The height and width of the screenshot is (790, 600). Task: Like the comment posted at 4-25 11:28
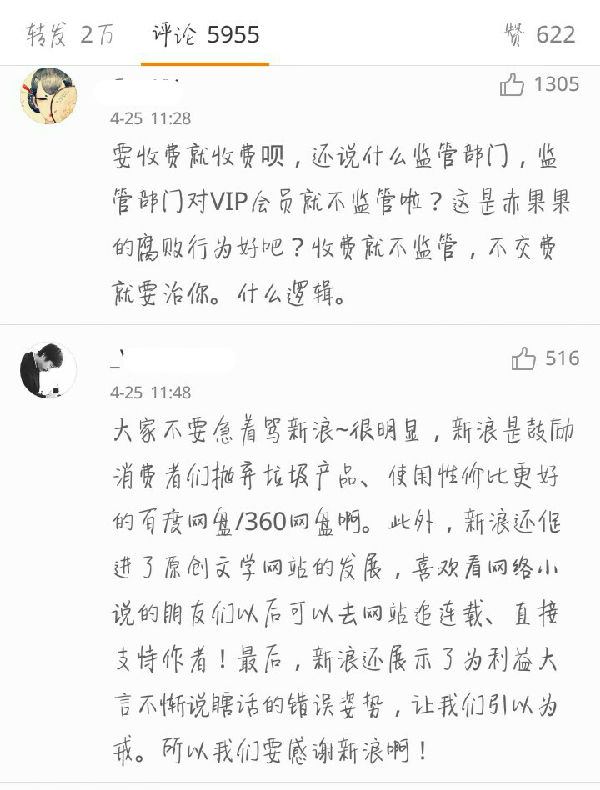(513, 85)
